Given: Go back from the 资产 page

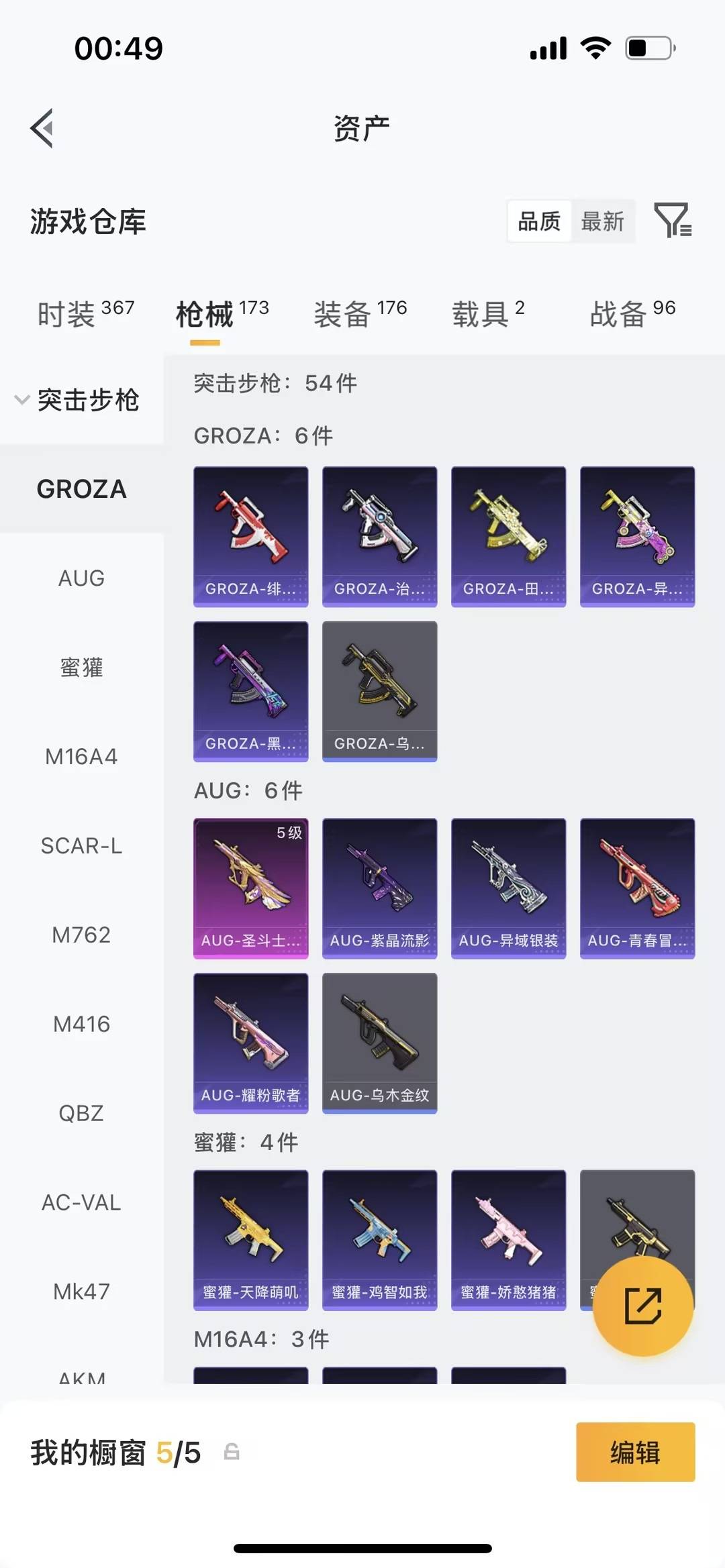Looking at the screenshot, I should pyautogui.click(x=42, y=128).
